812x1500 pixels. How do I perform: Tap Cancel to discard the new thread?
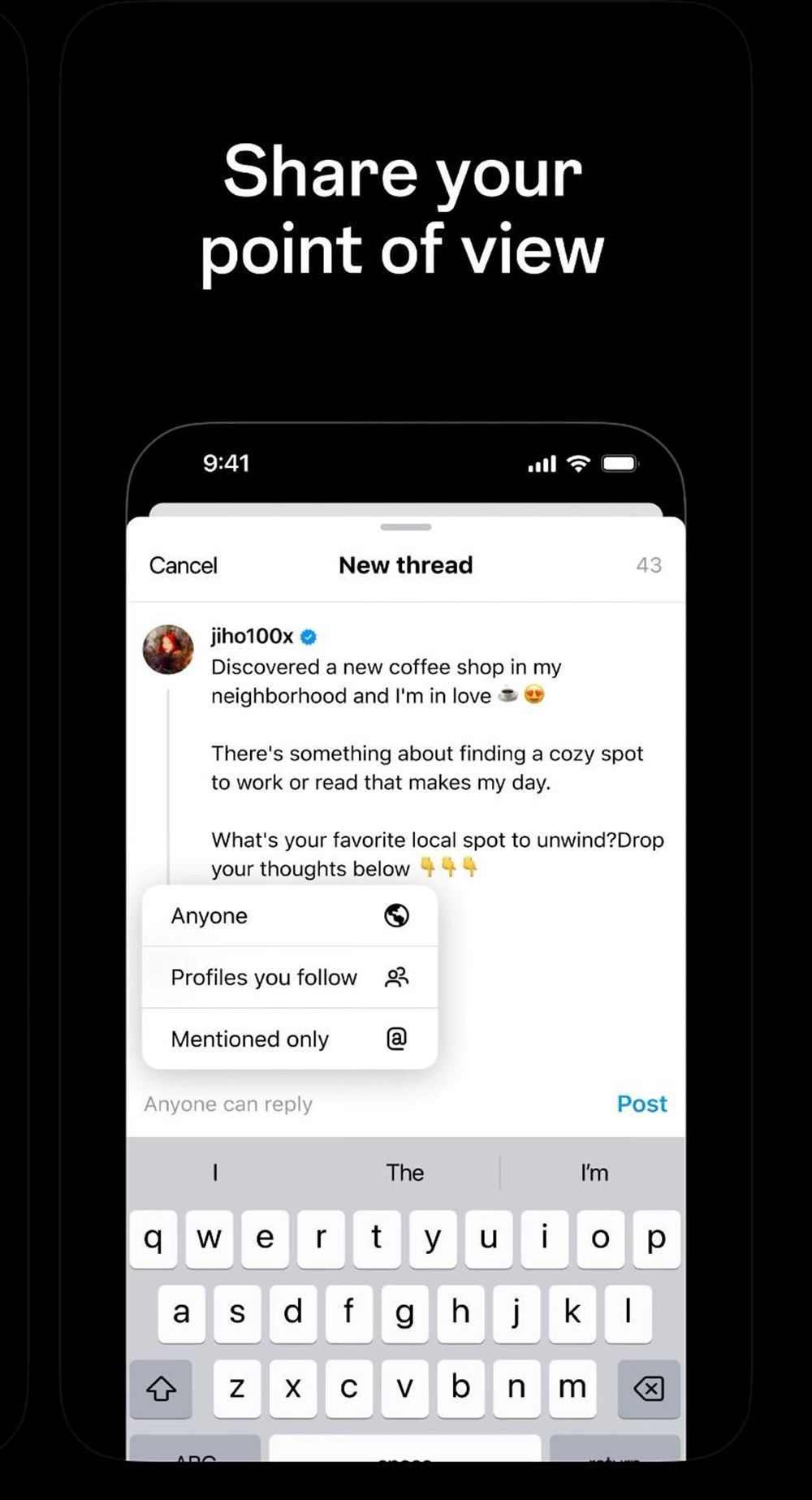183,564
